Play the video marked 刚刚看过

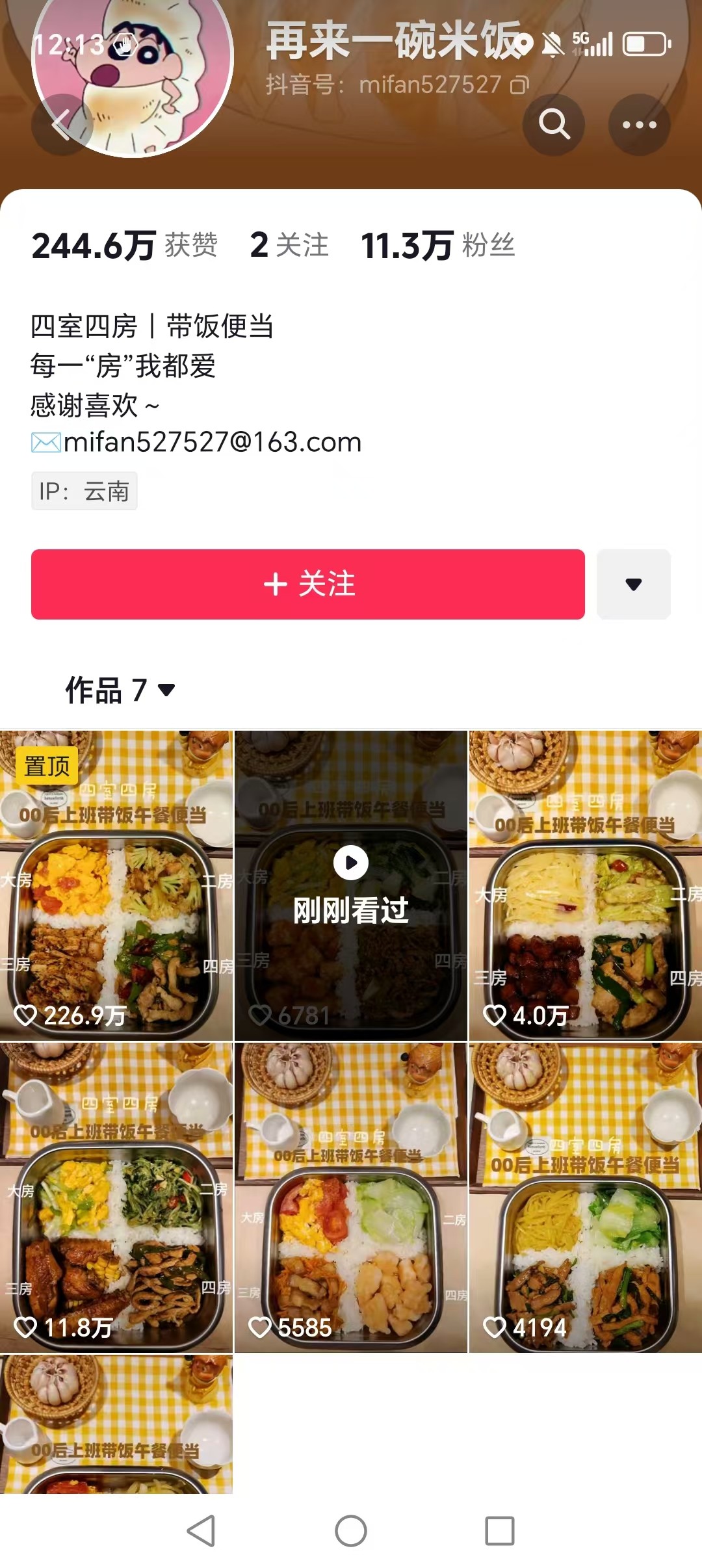pos(351,885)
